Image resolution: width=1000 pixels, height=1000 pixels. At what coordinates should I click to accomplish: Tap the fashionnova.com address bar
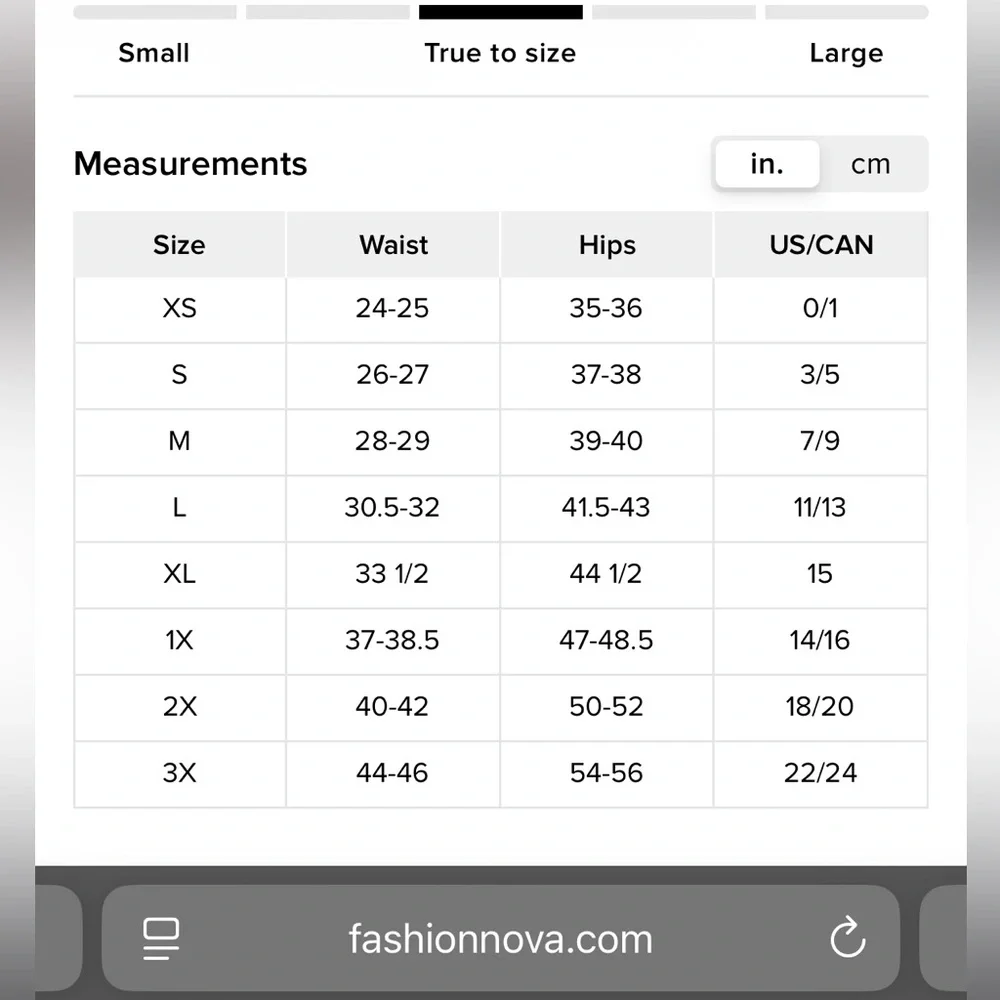[500, 938]
